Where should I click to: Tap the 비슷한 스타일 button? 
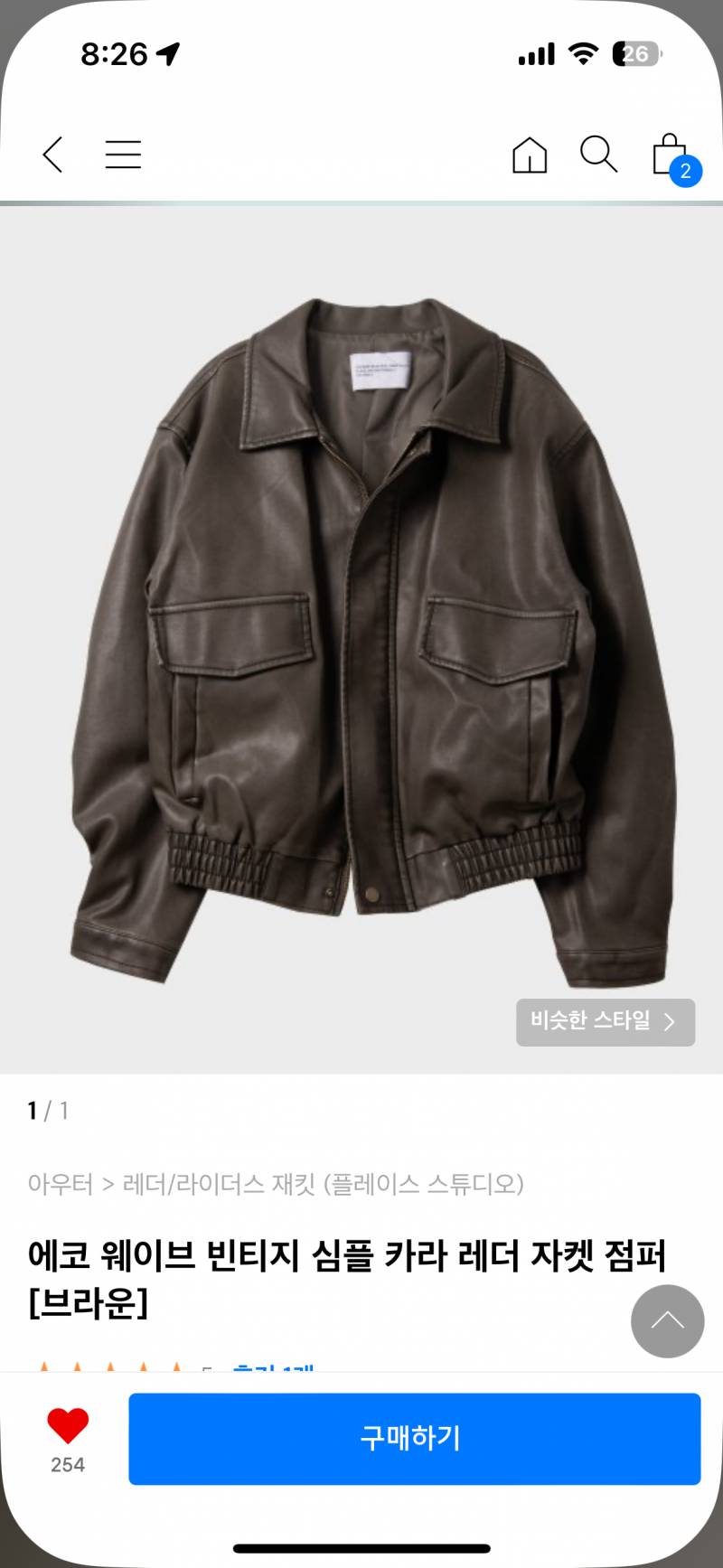605,1022
